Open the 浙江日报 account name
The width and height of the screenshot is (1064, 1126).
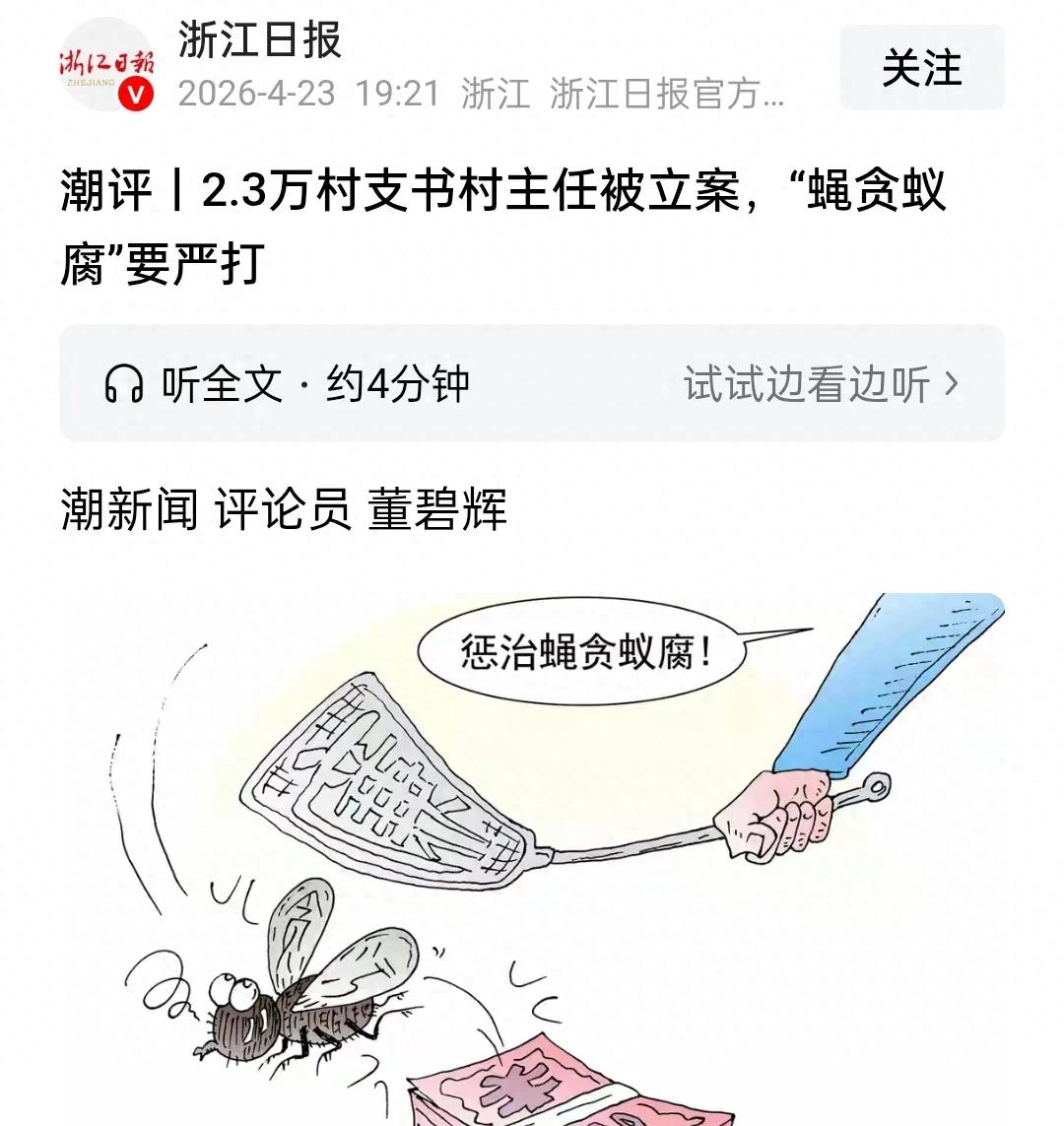(x=260, y=40)
